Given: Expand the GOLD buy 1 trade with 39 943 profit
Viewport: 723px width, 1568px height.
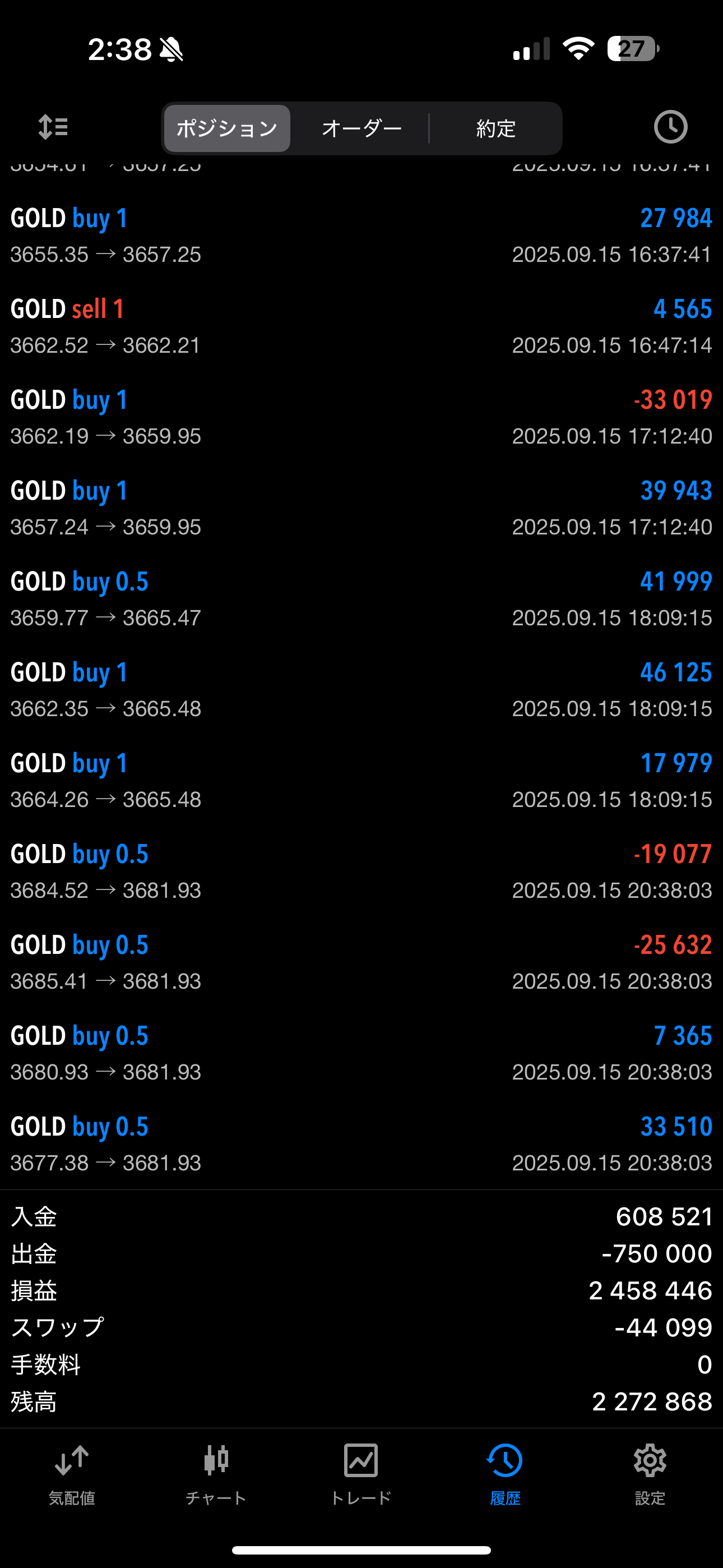Looking at the screenshot, I should pos(361,508).
